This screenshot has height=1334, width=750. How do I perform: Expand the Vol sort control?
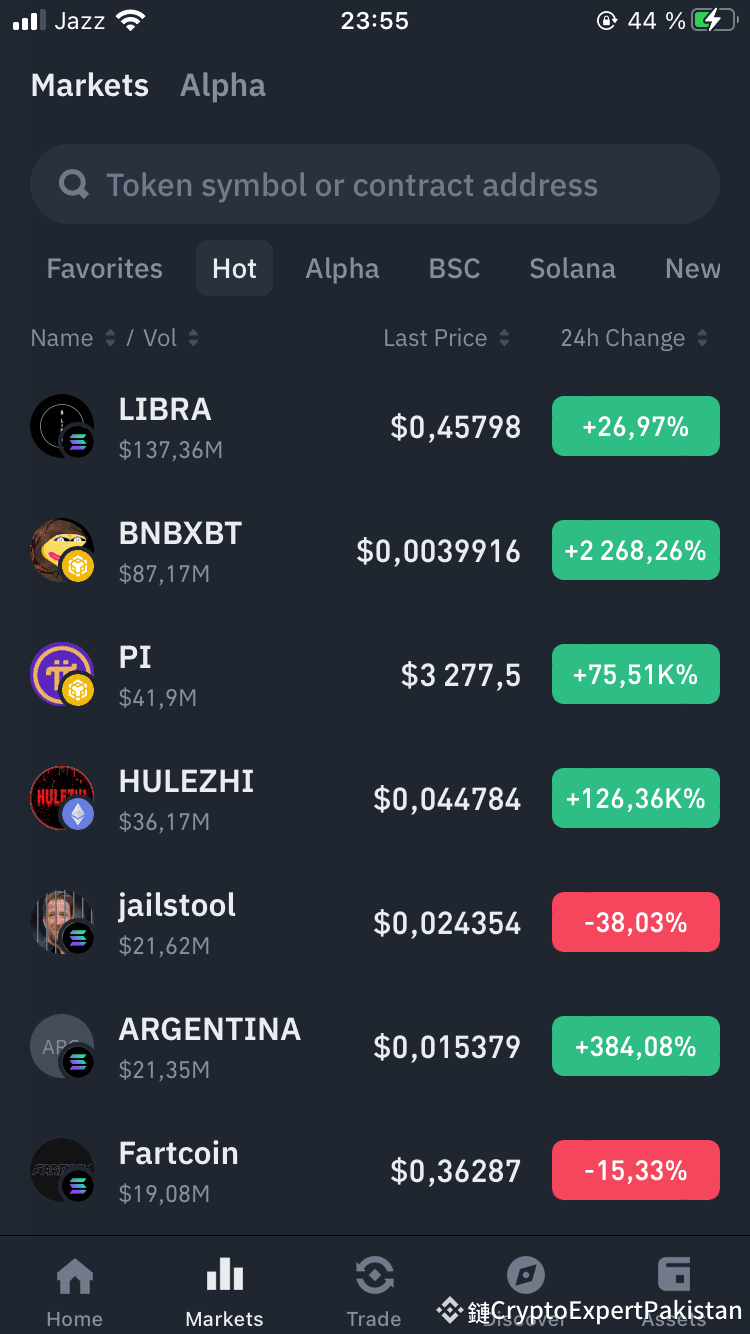pyautogui.click(x=193, y=338)
